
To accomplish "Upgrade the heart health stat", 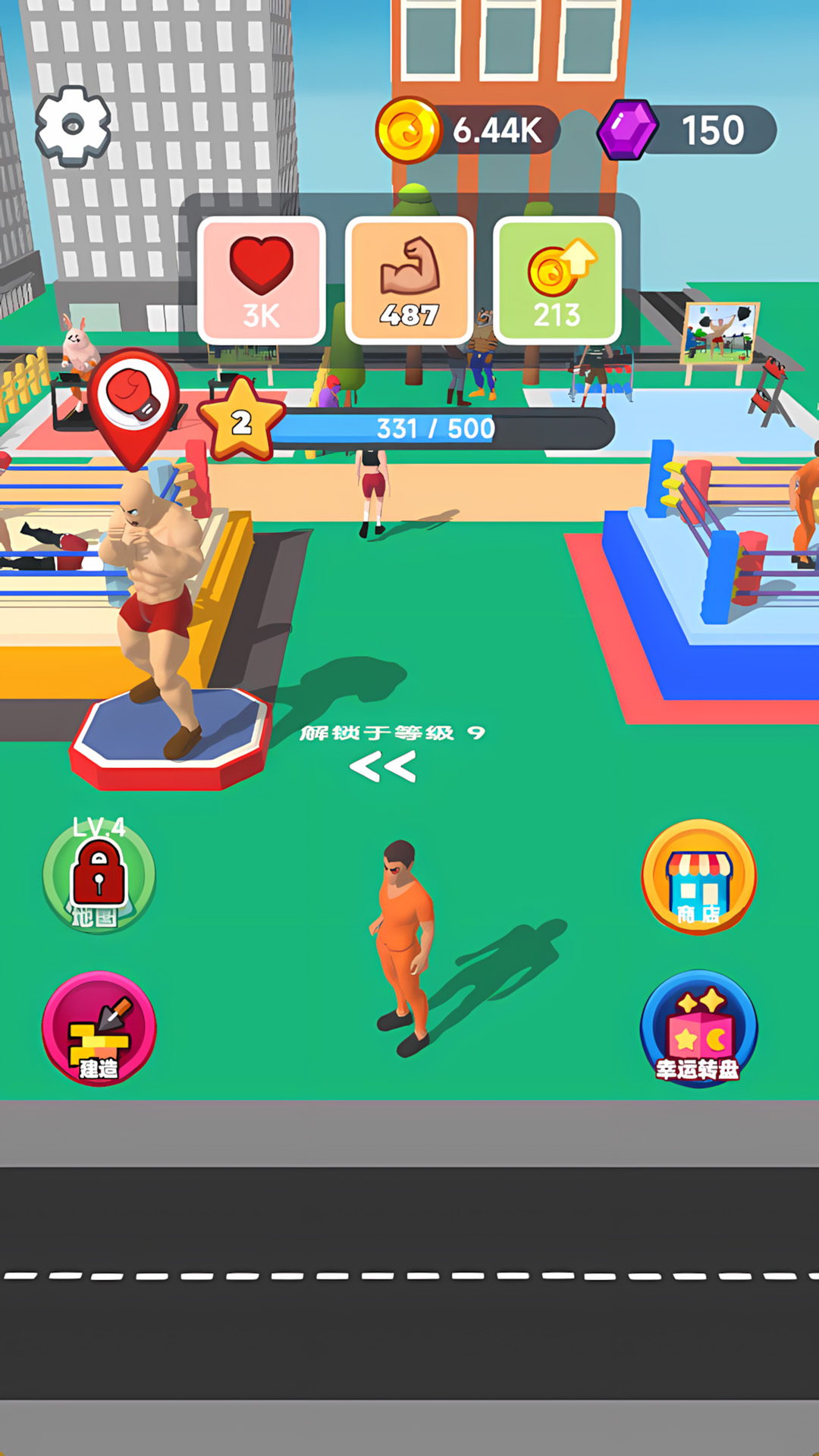I will pos(262,281).
